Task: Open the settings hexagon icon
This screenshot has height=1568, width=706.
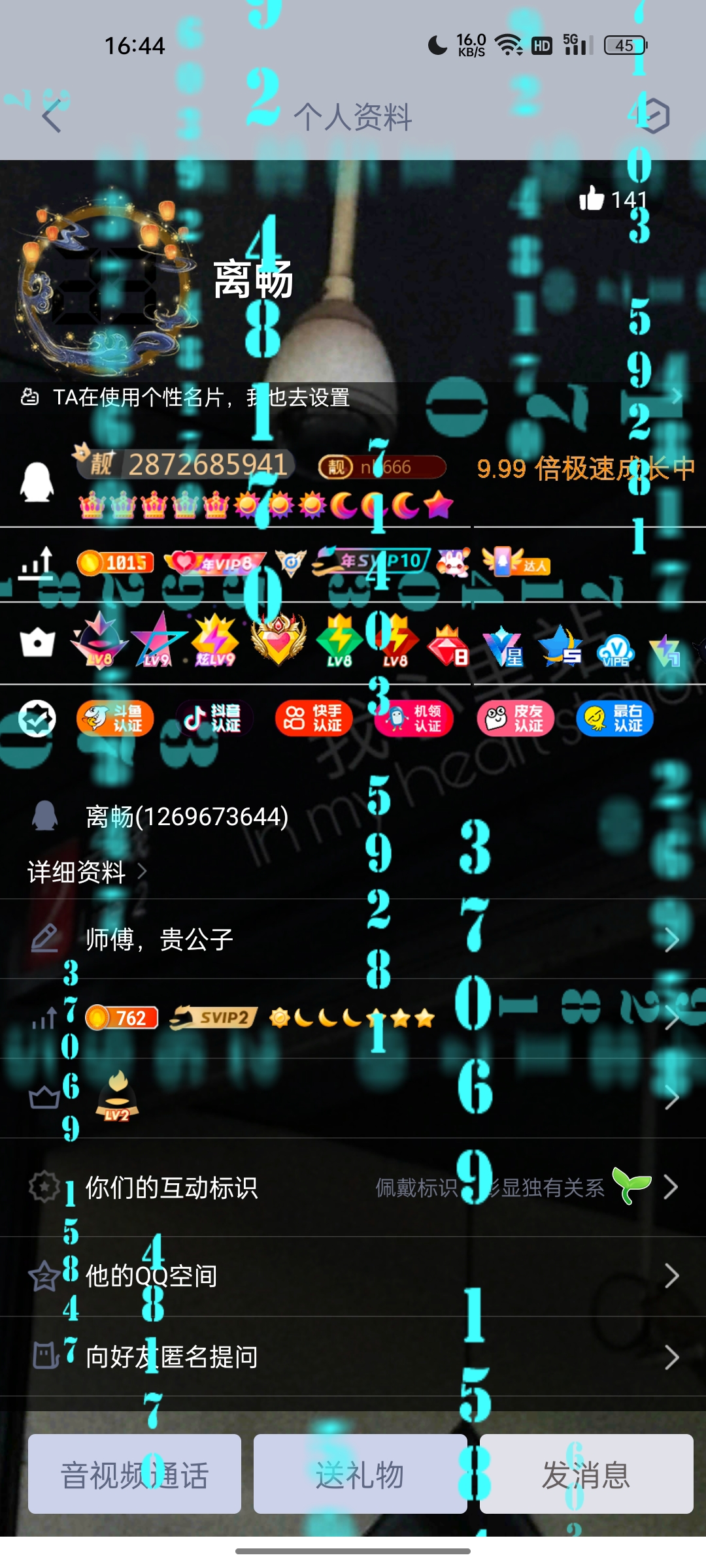Action: (654, 116)
